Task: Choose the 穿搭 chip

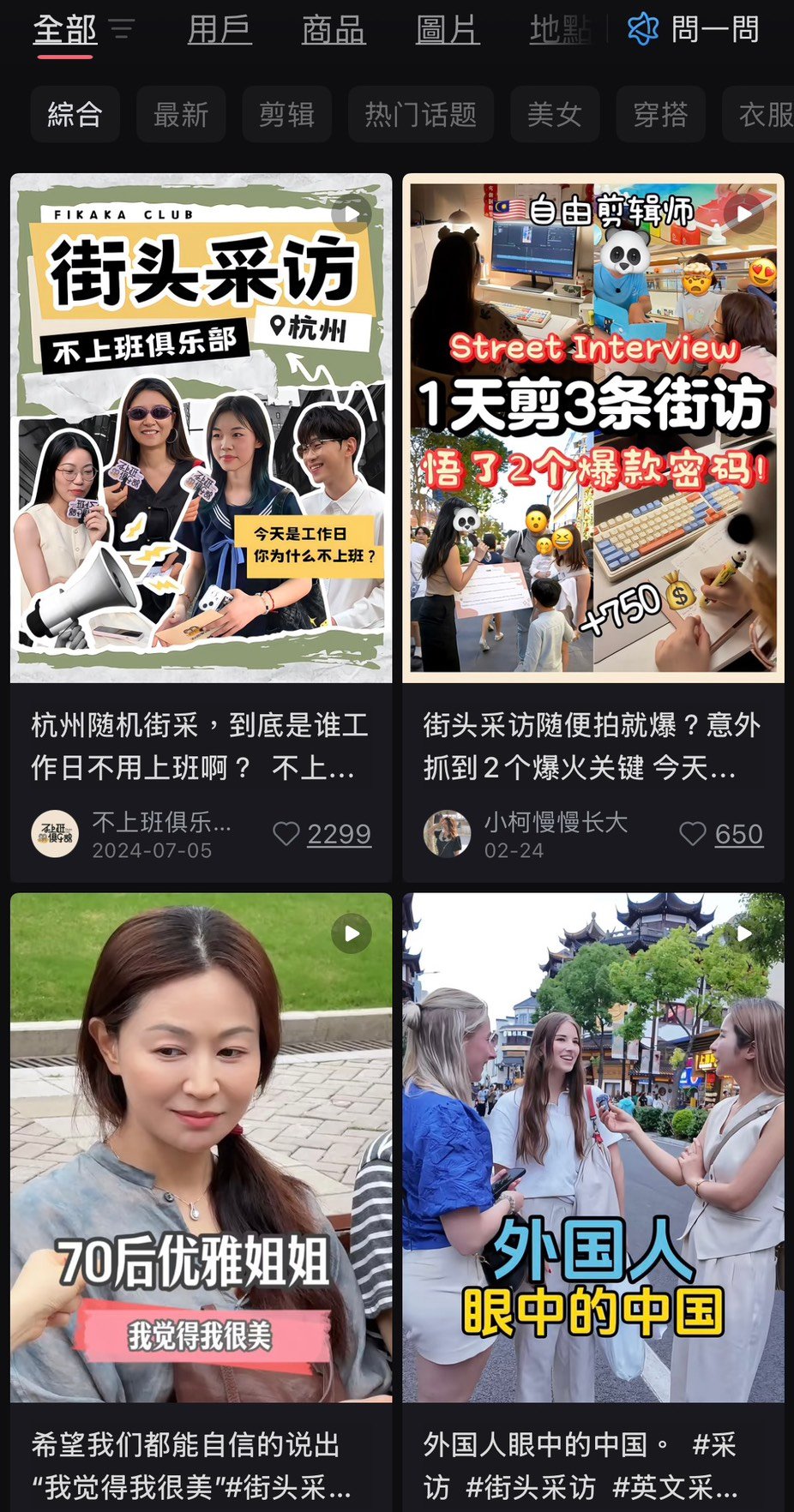Action: (660, 114)
